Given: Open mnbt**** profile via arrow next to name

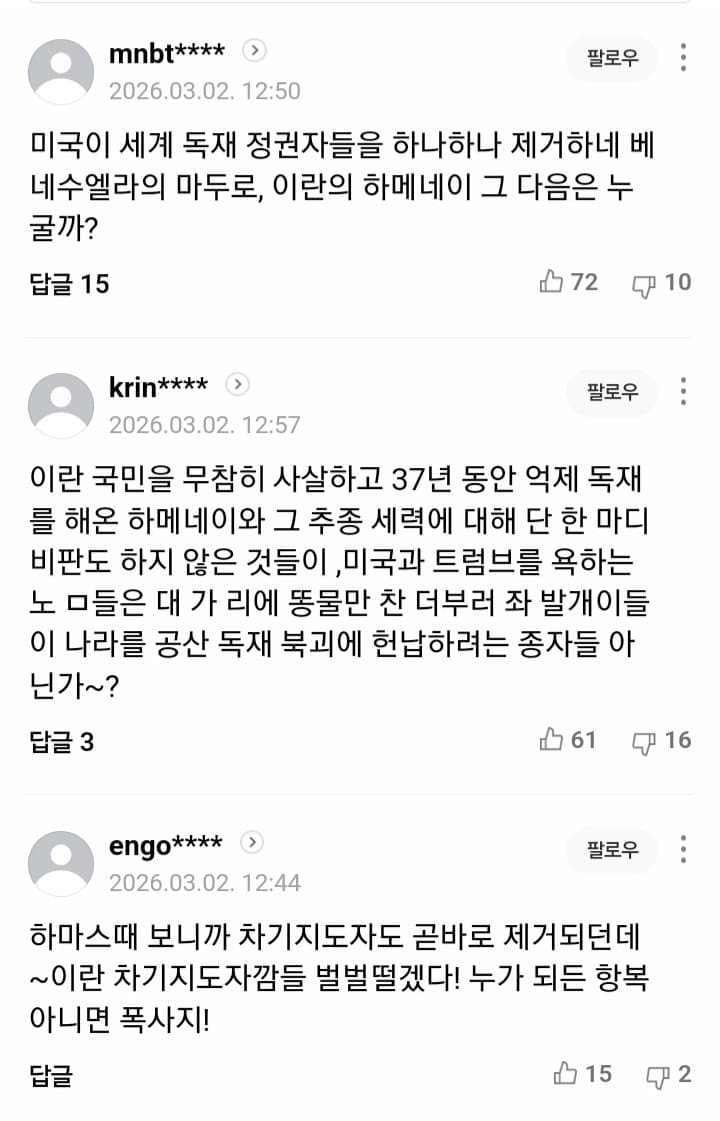Looking at the screenshot, I should (254, 50).
